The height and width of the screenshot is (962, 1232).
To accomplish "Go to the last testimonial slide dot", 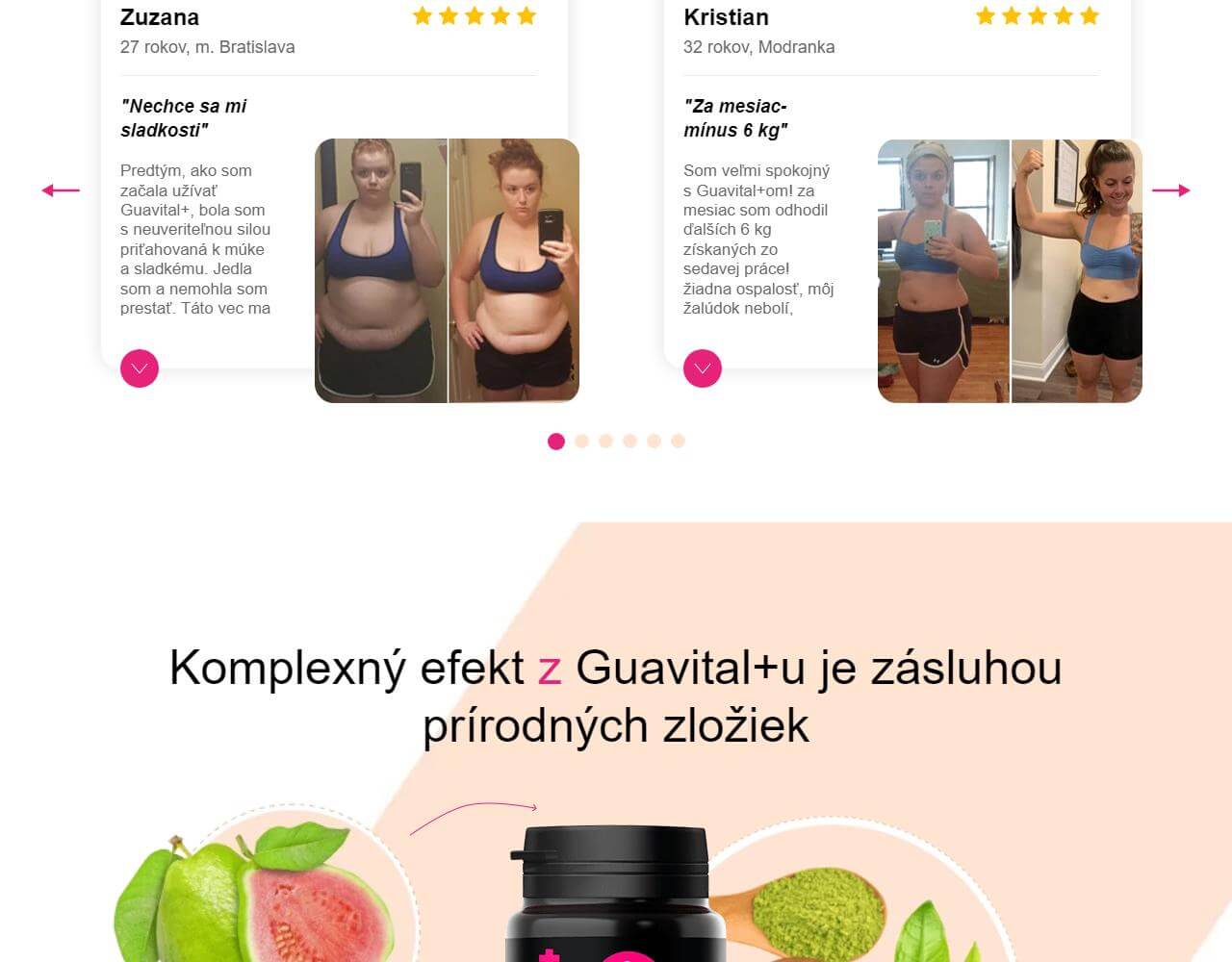I will 678,441.
